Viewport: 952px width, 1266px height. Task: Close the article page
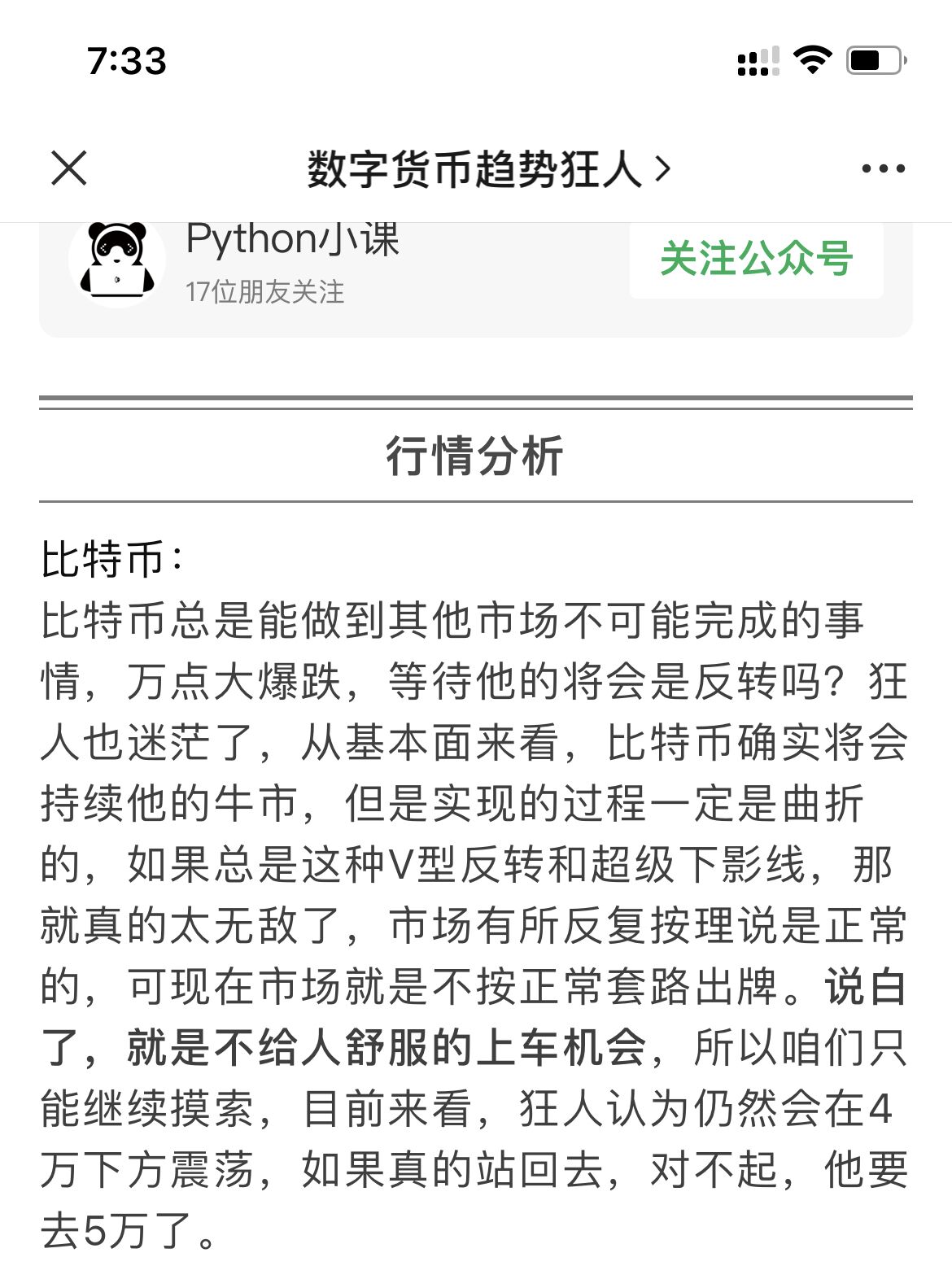[x=68, y=168]
